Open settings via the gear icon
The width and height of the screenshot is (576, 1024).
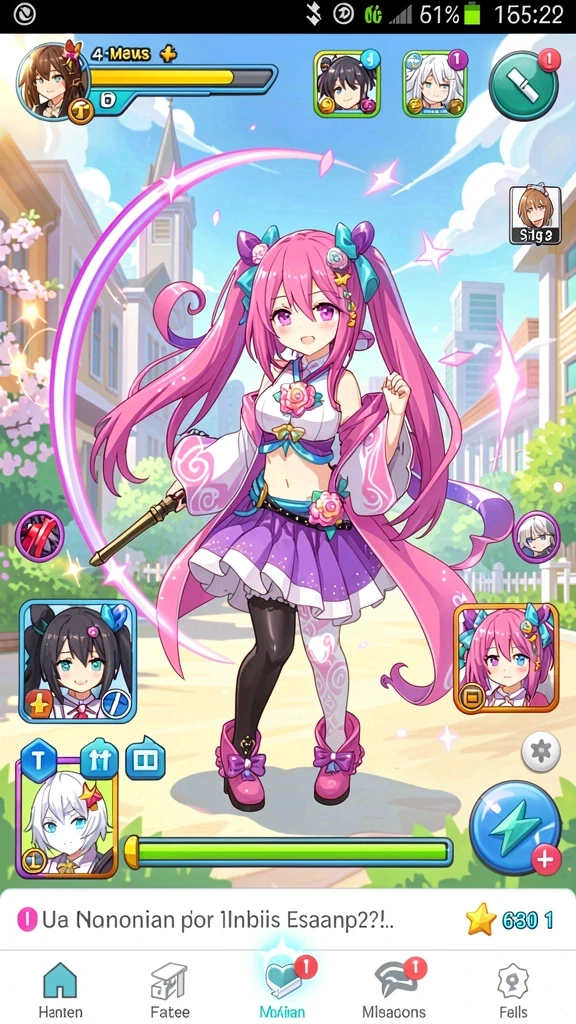click(541, 752)
